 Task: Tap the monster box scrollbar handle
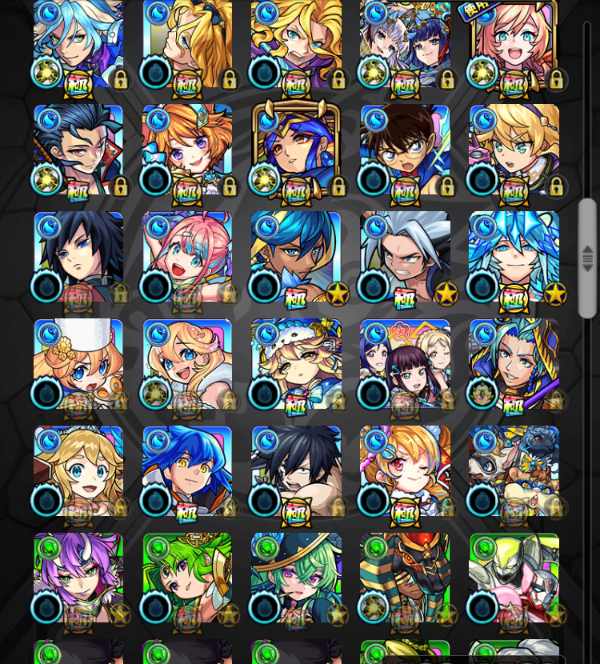[x=587, y=258]
